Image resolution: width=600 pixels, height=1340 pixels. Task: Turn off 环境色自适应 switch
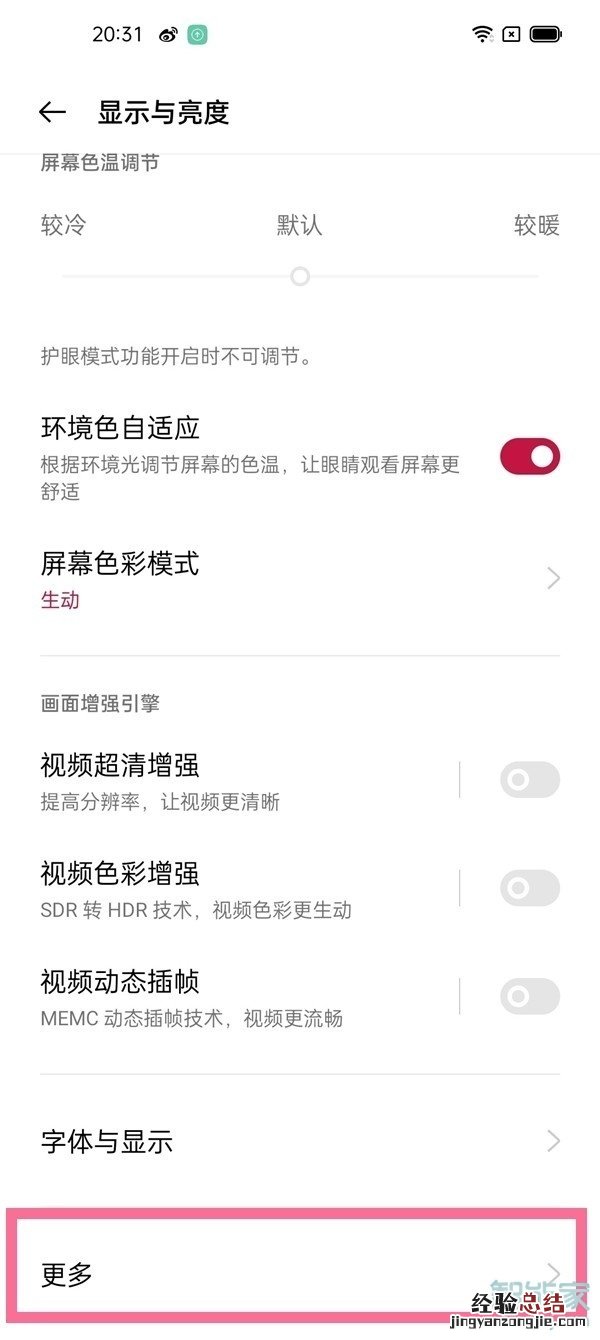[529, 457]
